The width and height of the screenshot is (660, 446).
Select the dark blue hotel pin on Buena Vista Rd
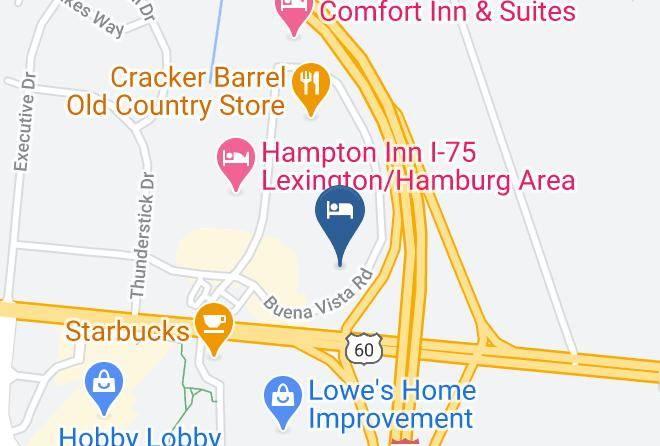click(340, 221)
